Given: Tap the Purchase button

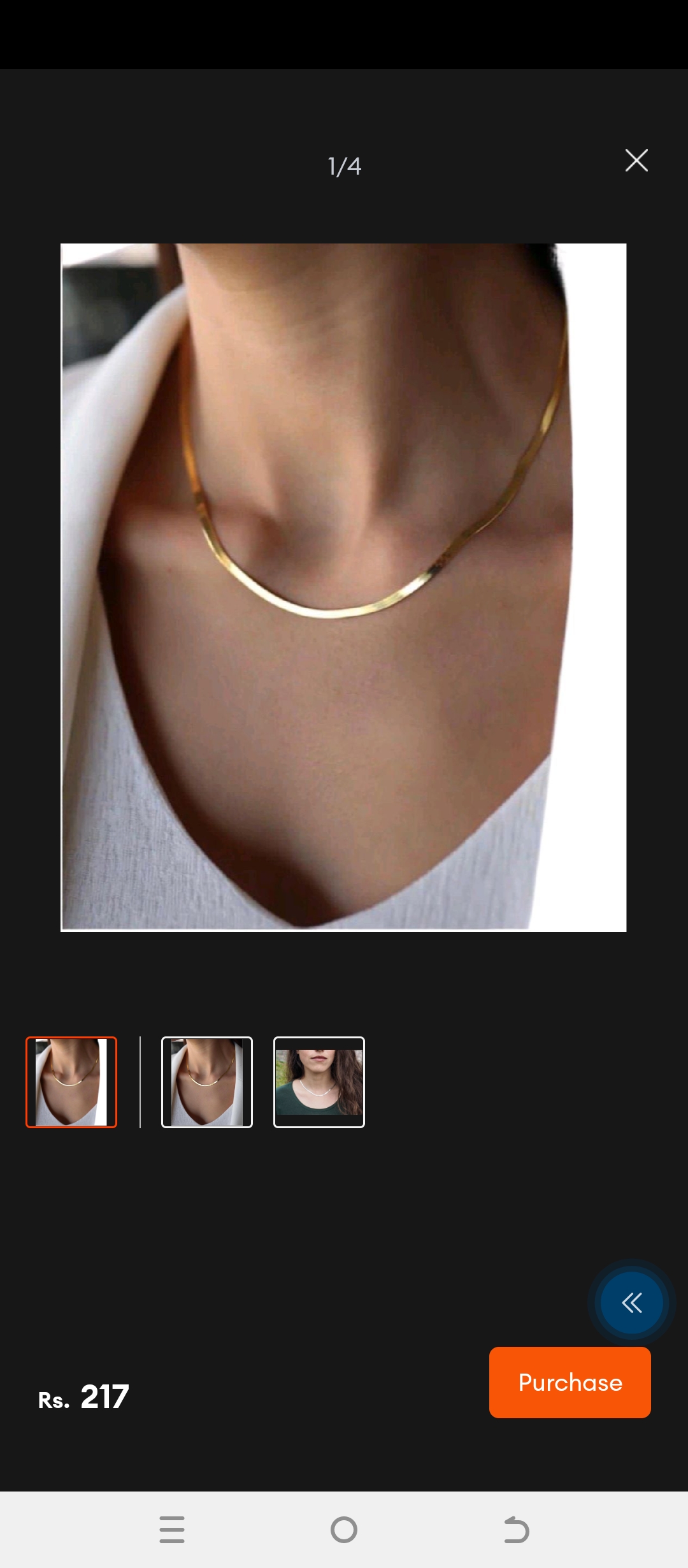Looking at the screenshot, I should pos(570,1383).
